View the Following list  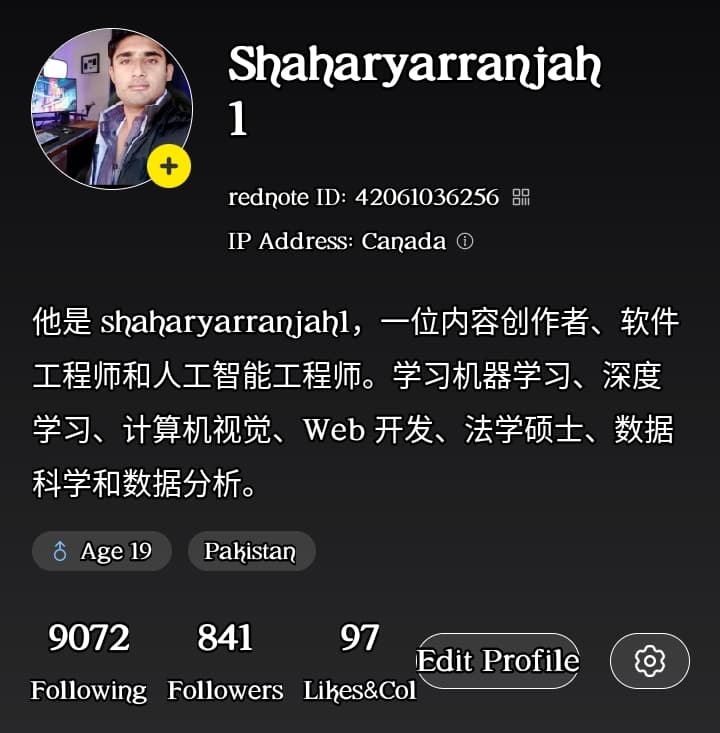click(x=89, y=662)
